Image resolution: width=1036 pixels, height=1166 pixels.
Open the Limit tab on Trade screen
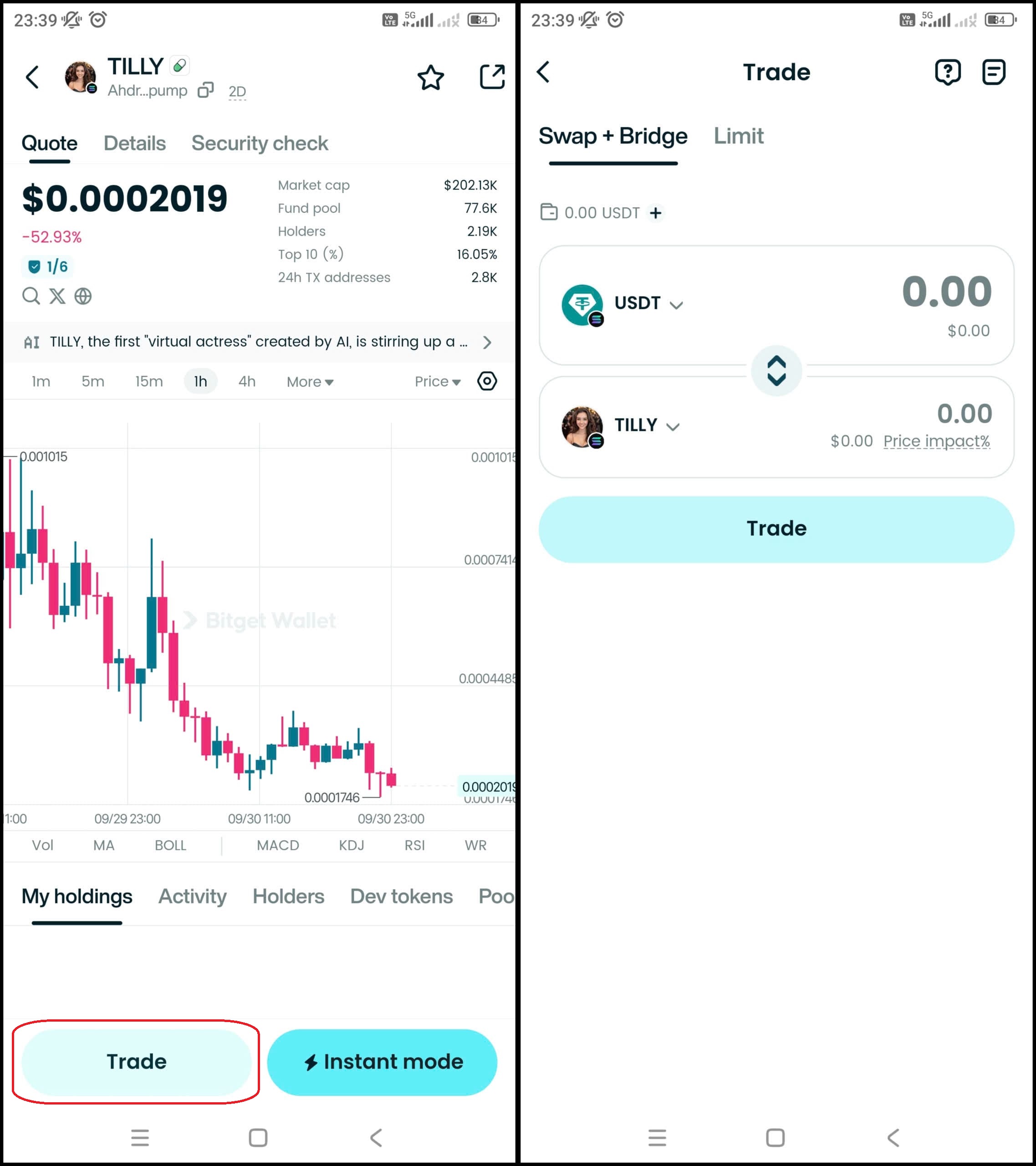pyautogui.click(x=738, y=136)
